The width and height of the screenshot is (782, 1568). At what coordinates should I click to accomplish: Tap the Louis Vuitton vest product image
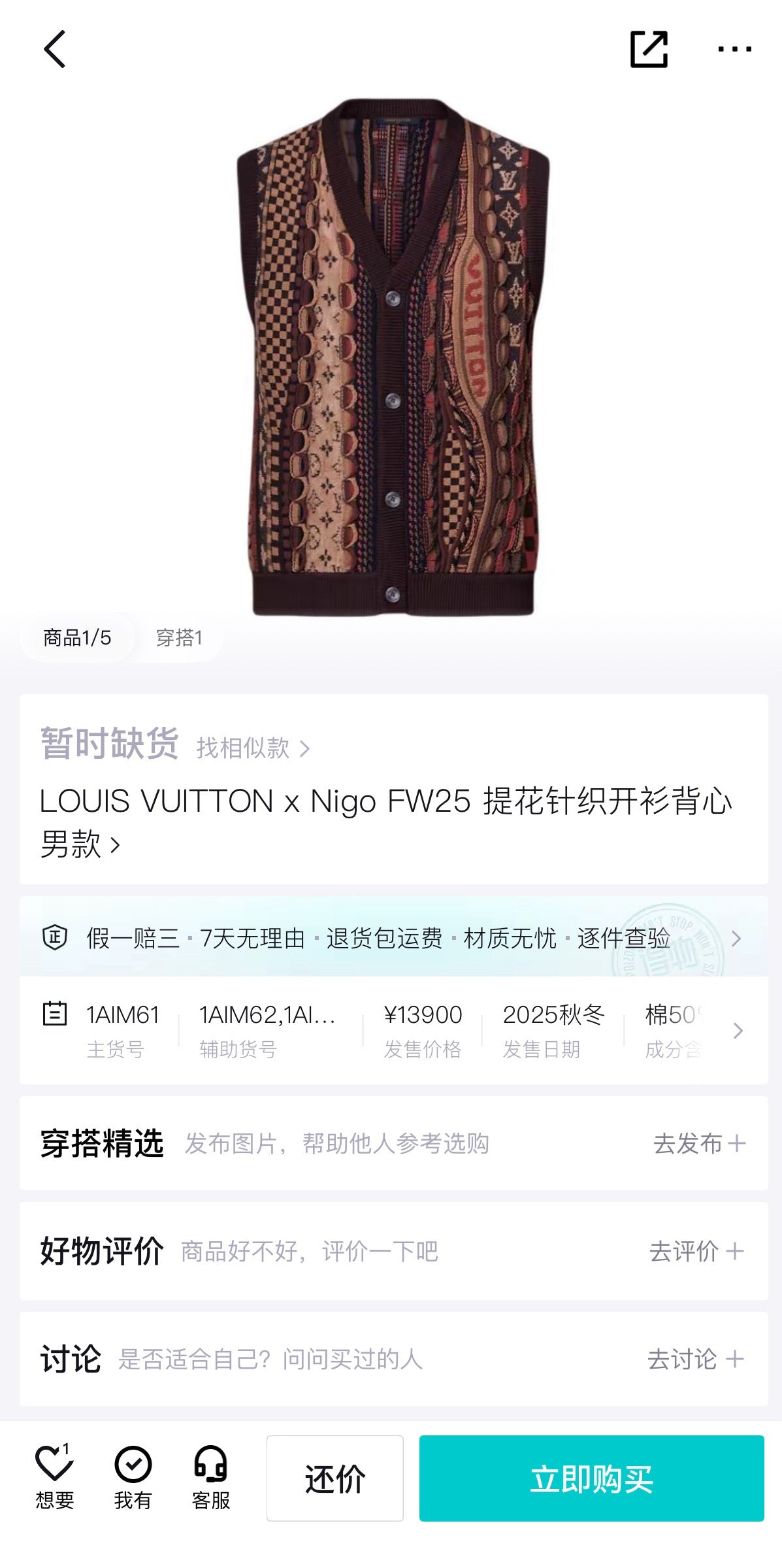(391, 359)
